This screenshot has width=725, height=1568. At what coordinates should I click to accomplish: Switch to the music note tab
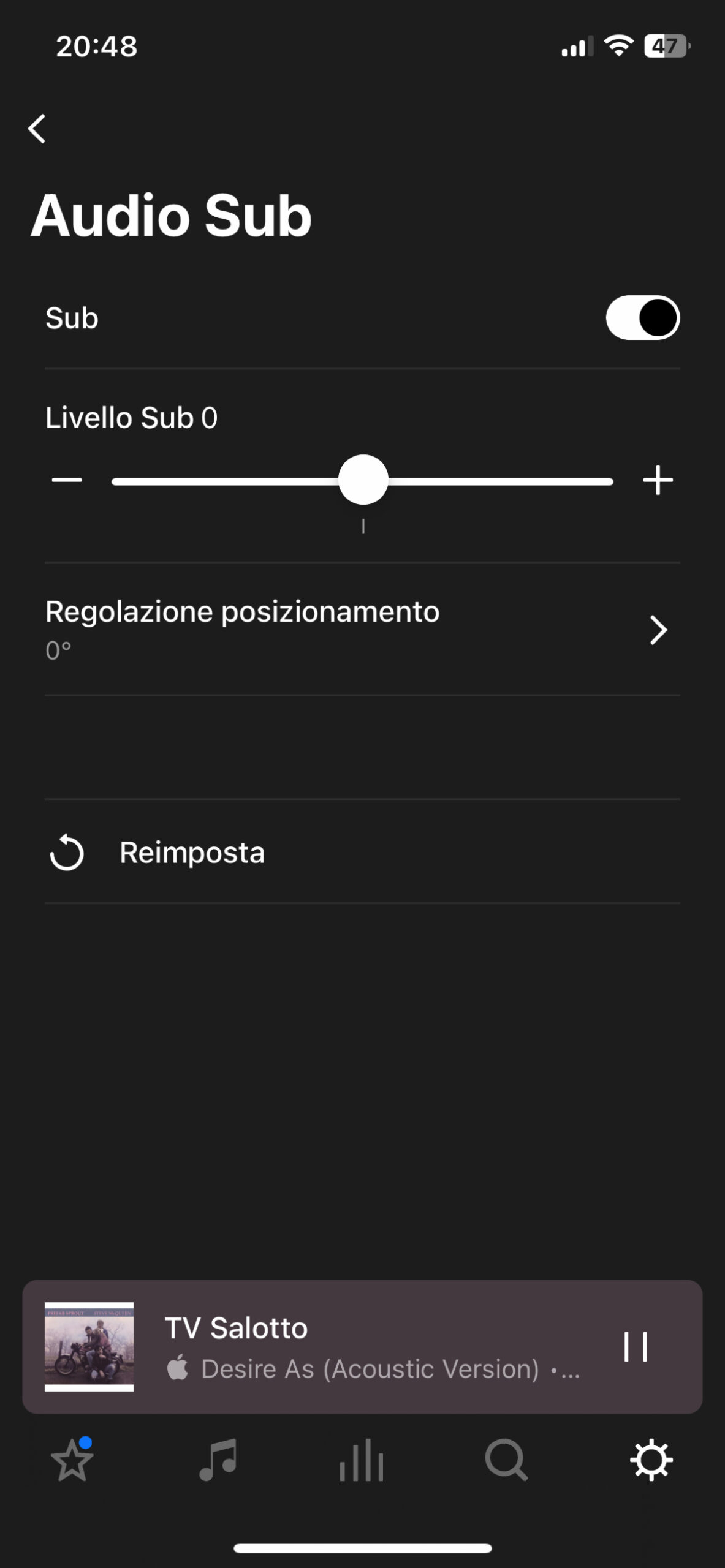click(x=218, y=1460)
